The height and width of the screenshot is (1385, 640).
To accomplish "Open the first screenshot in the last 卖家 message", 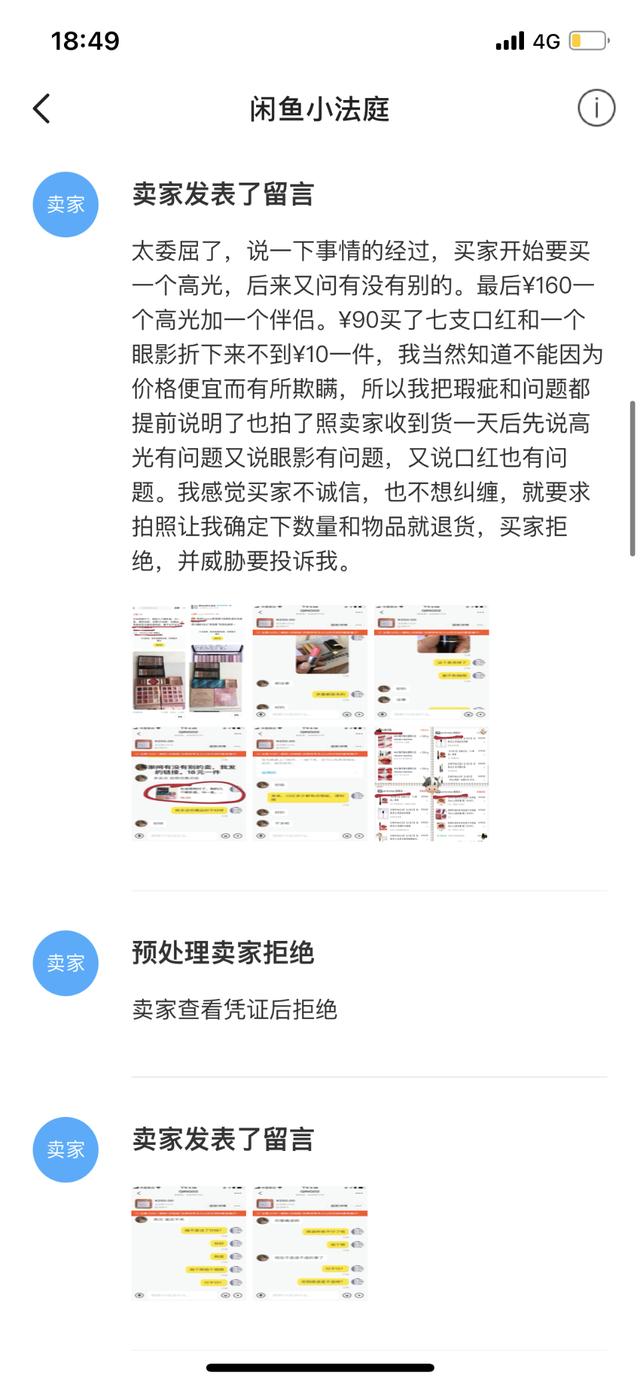I will [189, 1243].
